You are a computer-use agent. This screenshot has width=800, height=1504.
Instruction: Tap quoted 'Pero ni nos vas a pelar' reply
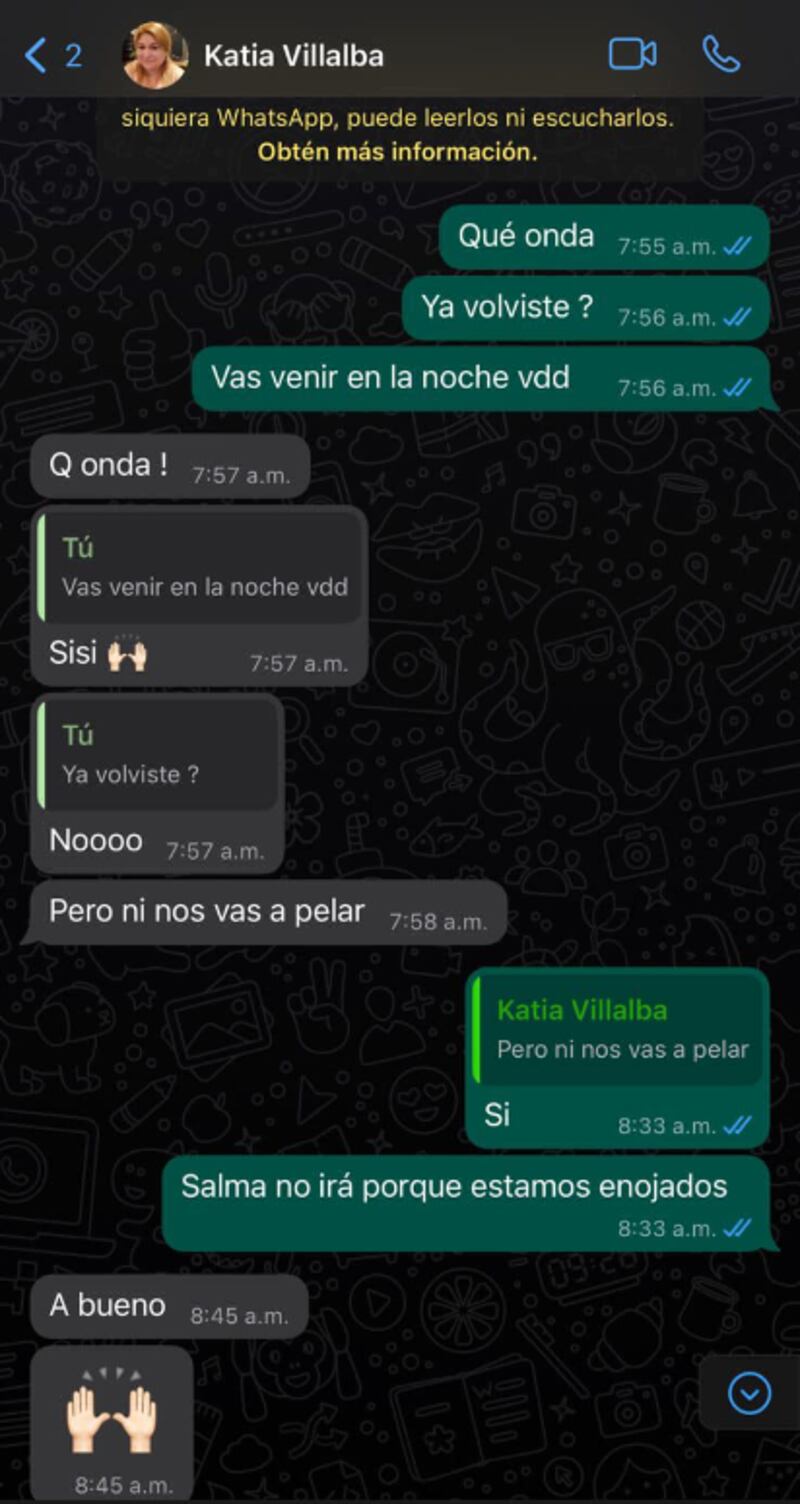pyautogui.click(x=618, y=1030)
